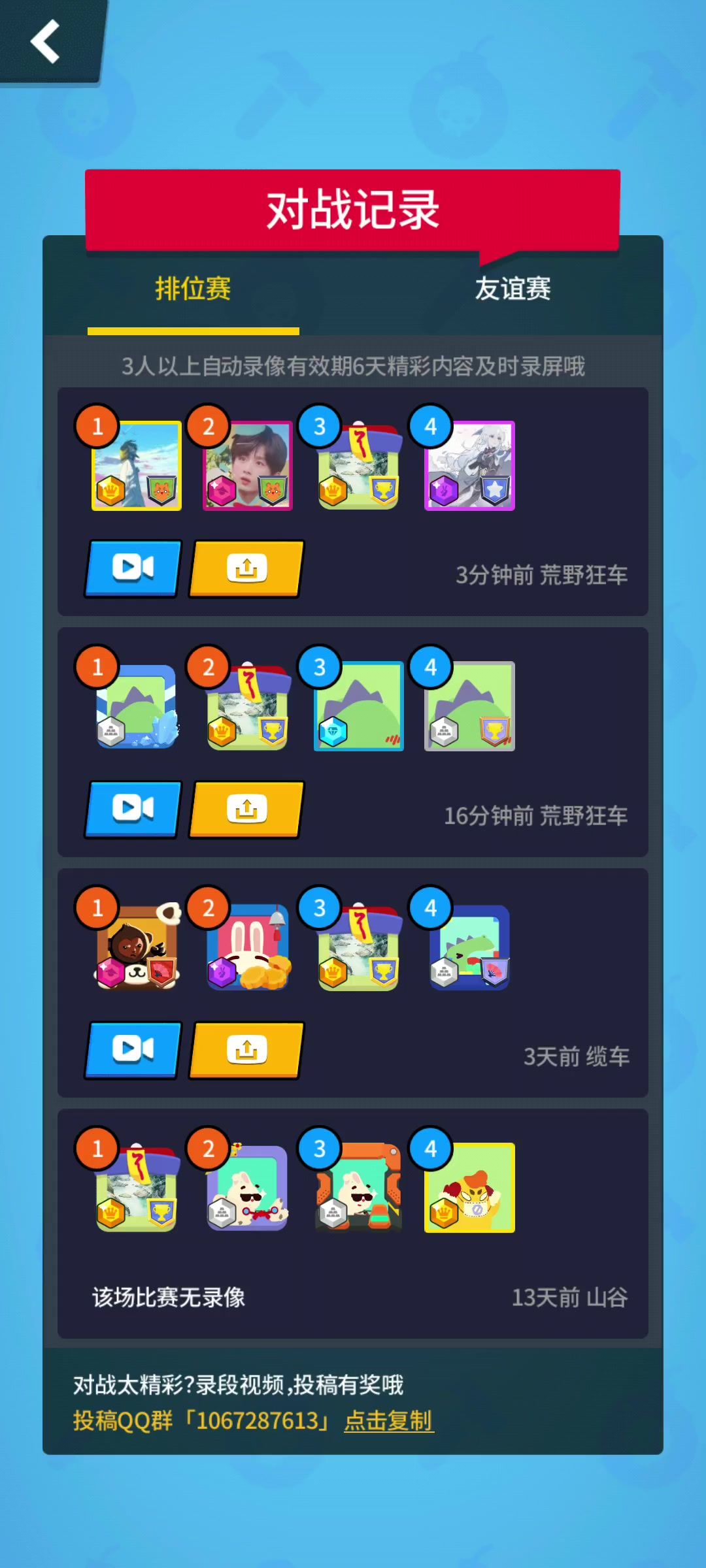This screenshot has height=1568, width=706.
Task: Open the replay of the 3天前 缆车 match
Action: click(133, 1050)
